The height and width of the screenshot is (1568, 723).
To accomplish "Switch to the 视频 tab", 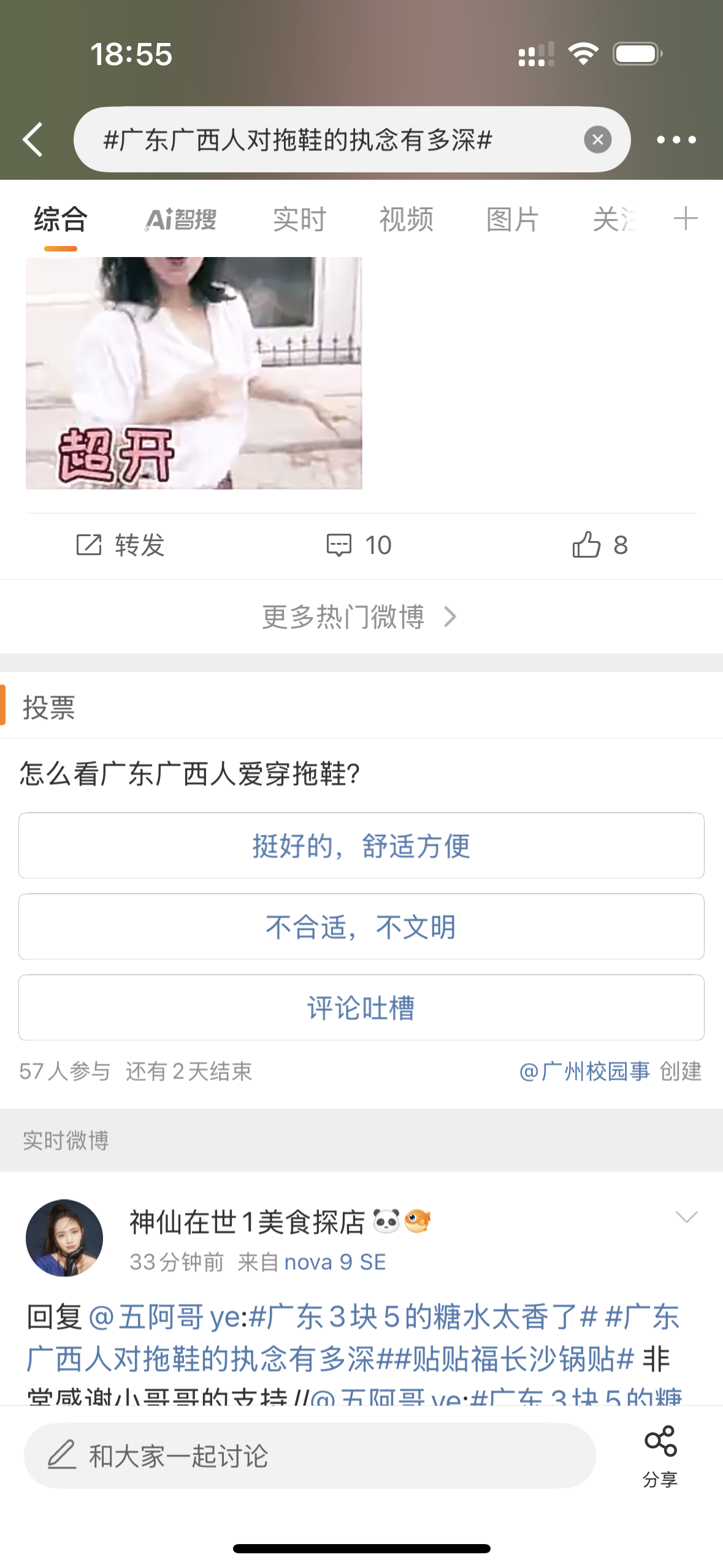I will (x=406, y=220).
